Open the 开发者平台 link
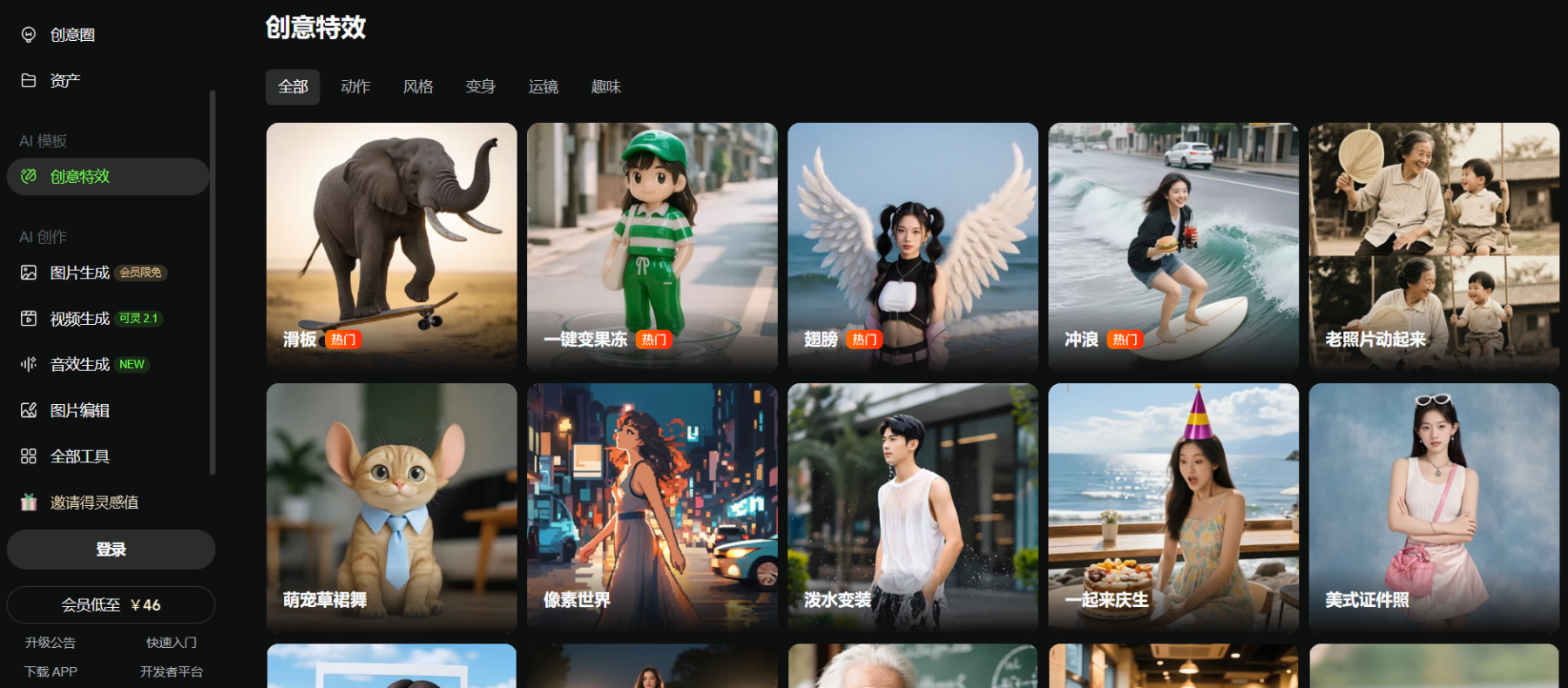1568x688 pixels. click(x=171, y=671)
